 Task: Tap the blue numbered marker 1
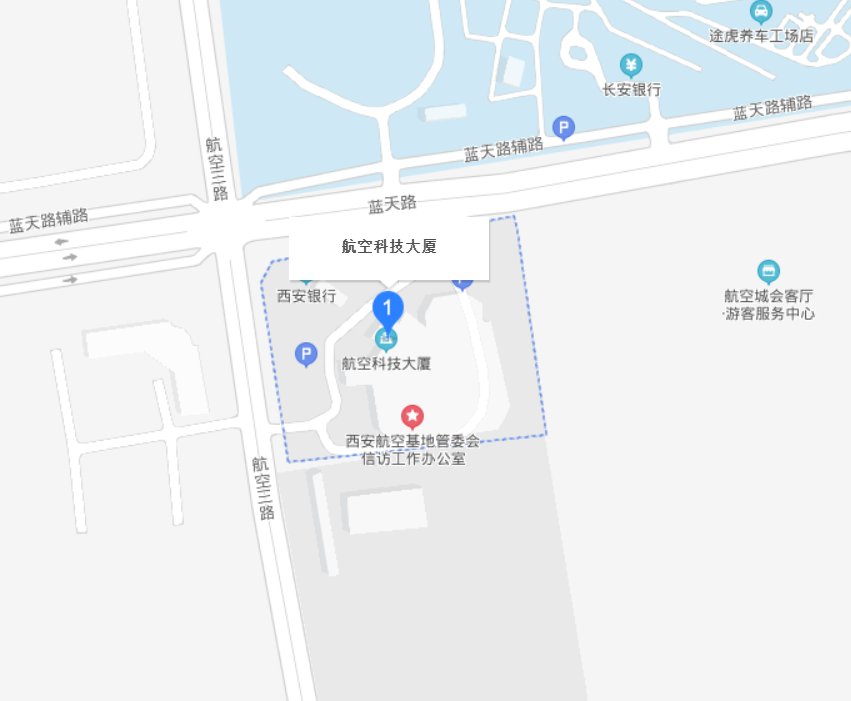pos(388,307)
